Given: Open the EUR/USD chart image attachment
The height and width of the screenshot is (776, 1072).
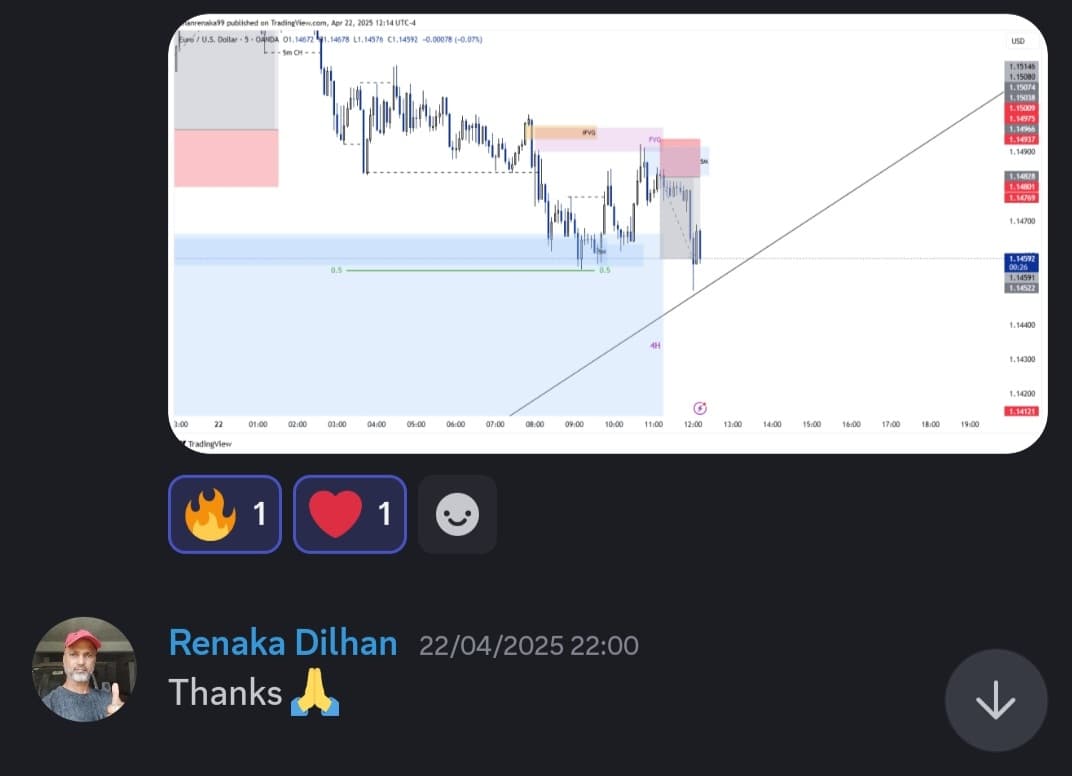Looking at the screenshot, I should click(607, 234).
